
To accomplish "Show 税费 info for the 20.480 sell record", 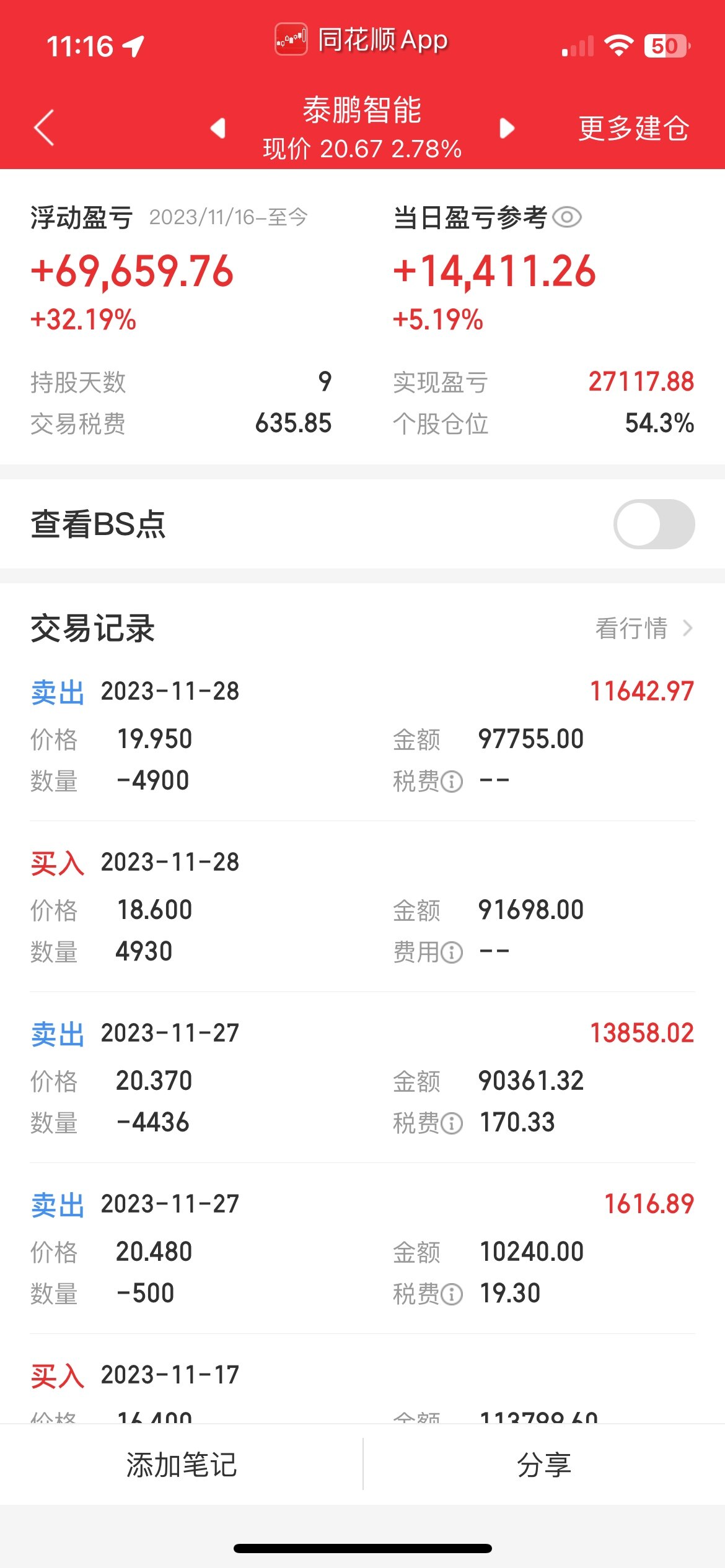I will coord(452,1294).
